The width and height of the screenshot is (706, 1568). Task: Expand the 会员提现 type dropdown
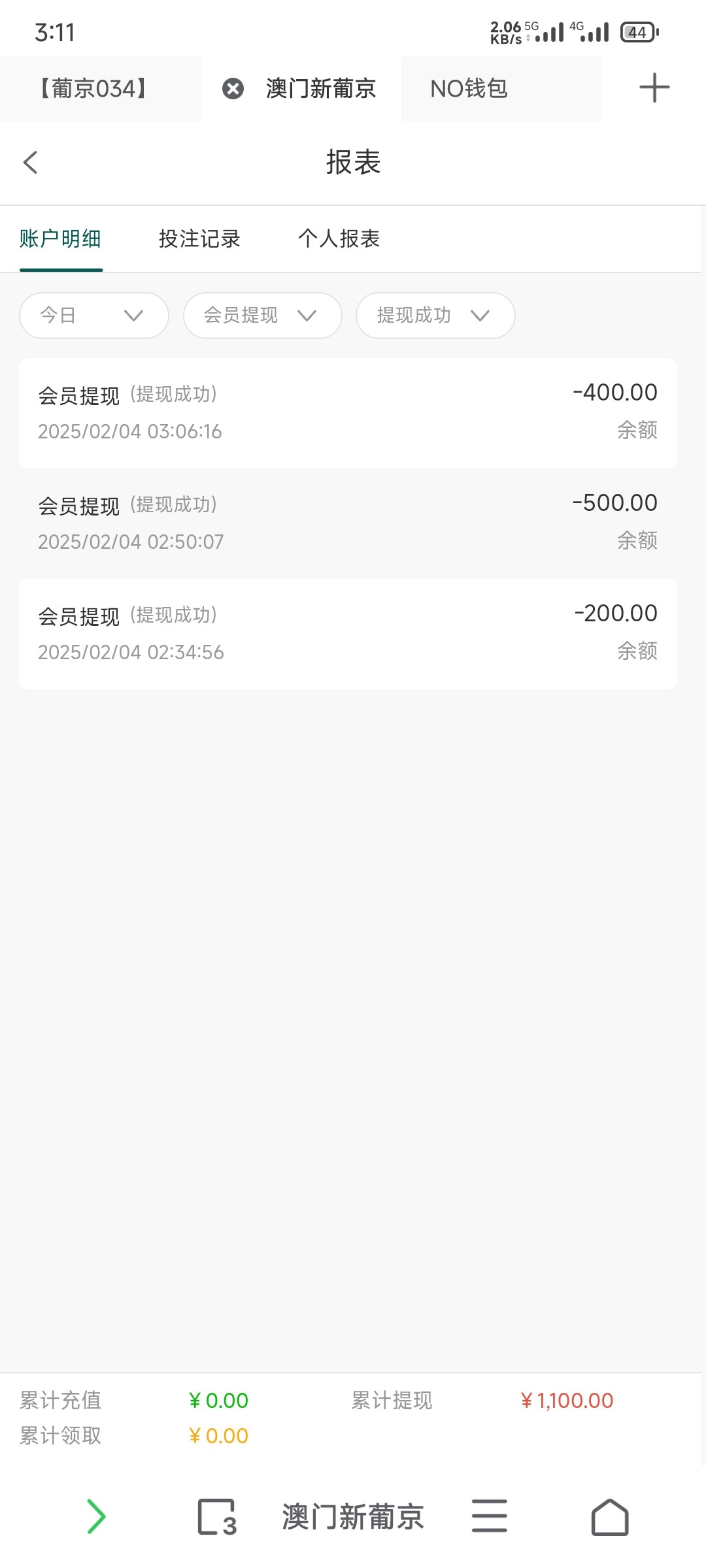coord(262,316)
